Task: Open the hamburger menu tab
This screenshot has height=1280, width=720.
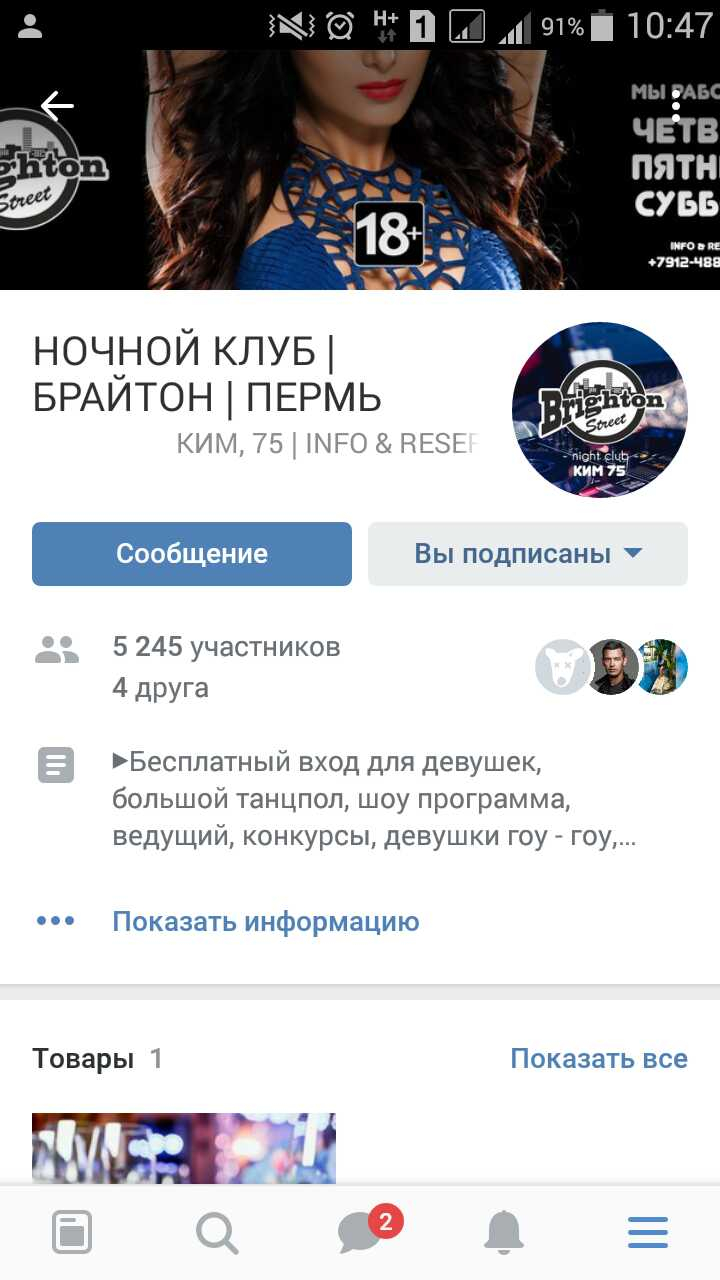Action: (648, 1232)
